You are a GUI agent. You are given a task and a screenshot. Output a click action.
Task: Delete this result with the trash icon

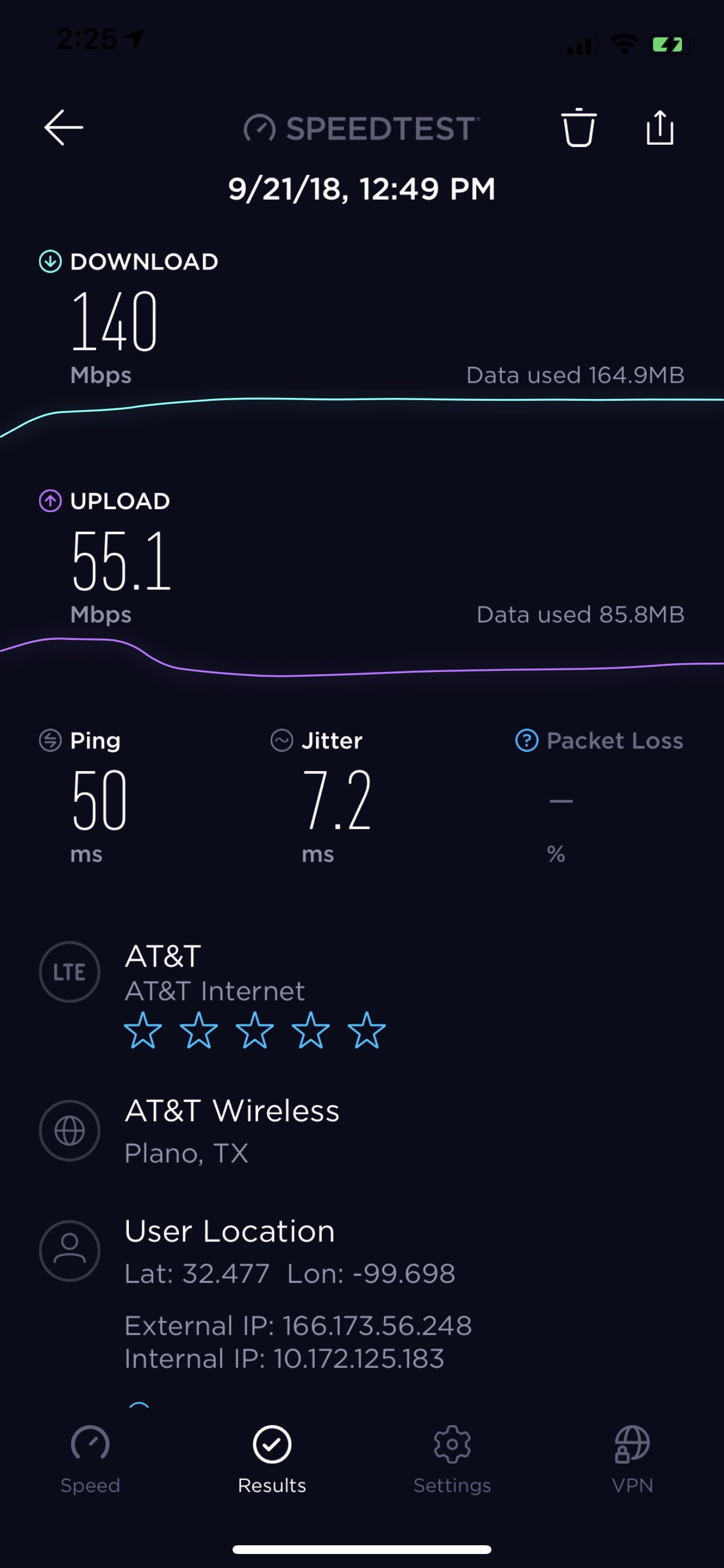click(578, 127)
